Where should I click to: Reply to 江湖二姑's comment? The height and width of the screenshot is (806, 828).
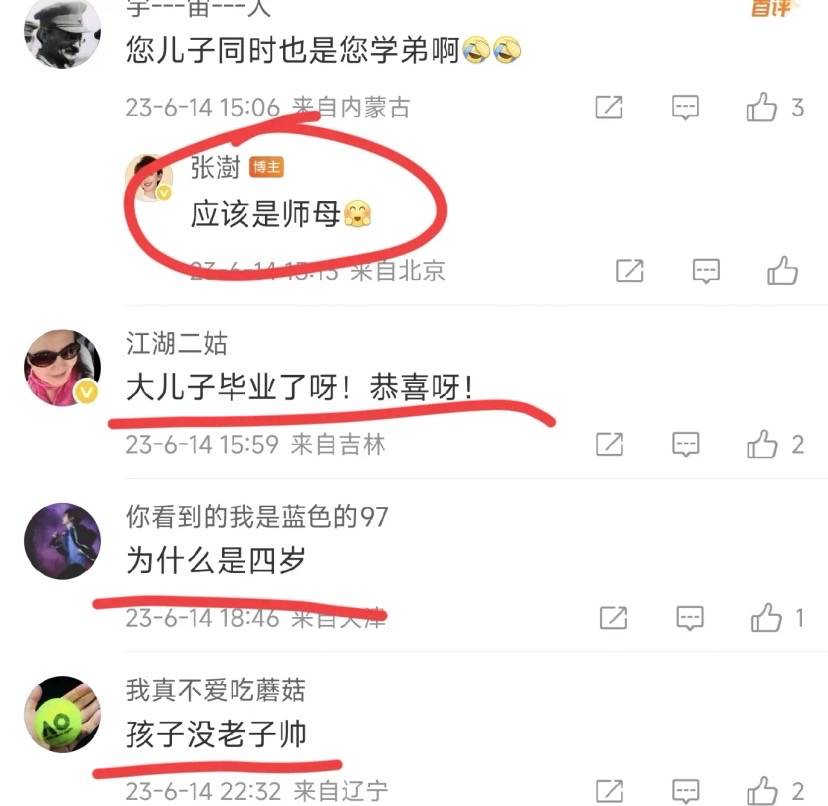685,444
